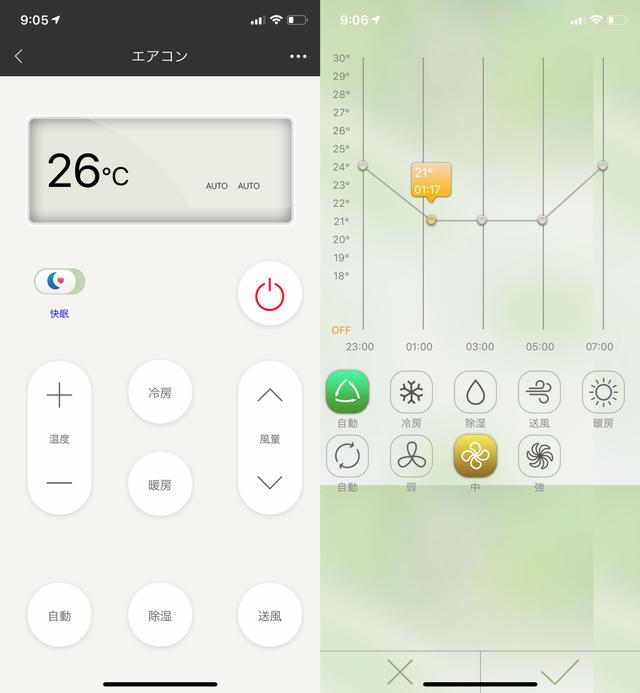This screenshot has height=693, width=640.
Task: Tap the red power button
Action: [269, 293]
